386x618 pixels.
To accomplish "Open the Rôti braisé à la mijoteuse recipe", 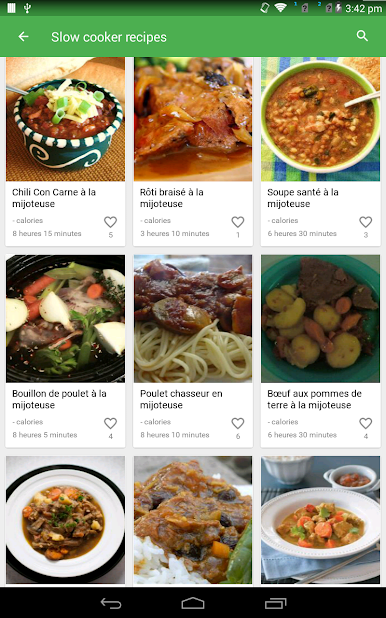I will [x=193, y=151].
